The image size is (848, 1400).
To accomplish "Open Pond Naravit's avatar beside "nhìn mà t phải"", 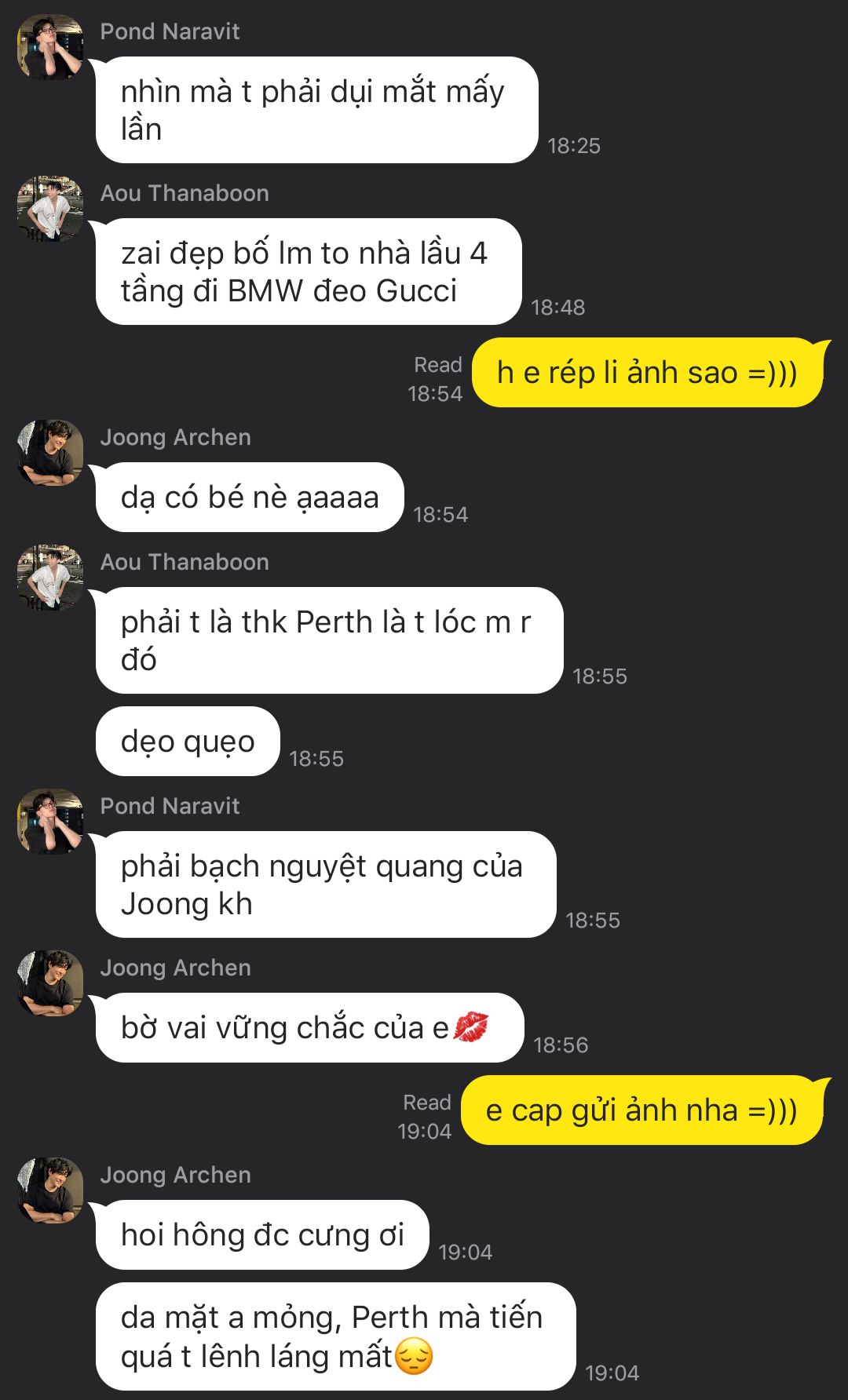I will (x=50, y=46).
